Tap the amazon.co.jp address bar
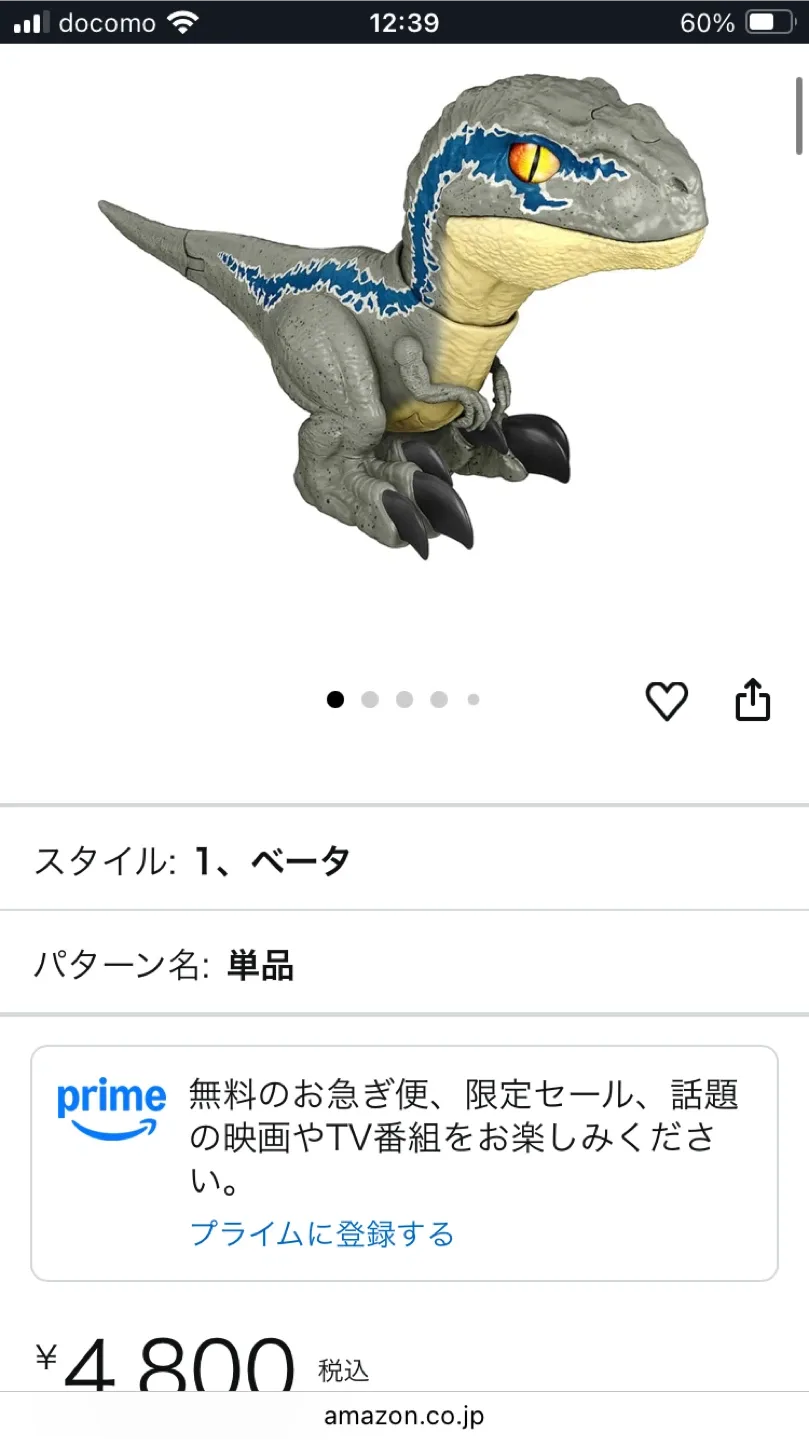 (404, 1416)
